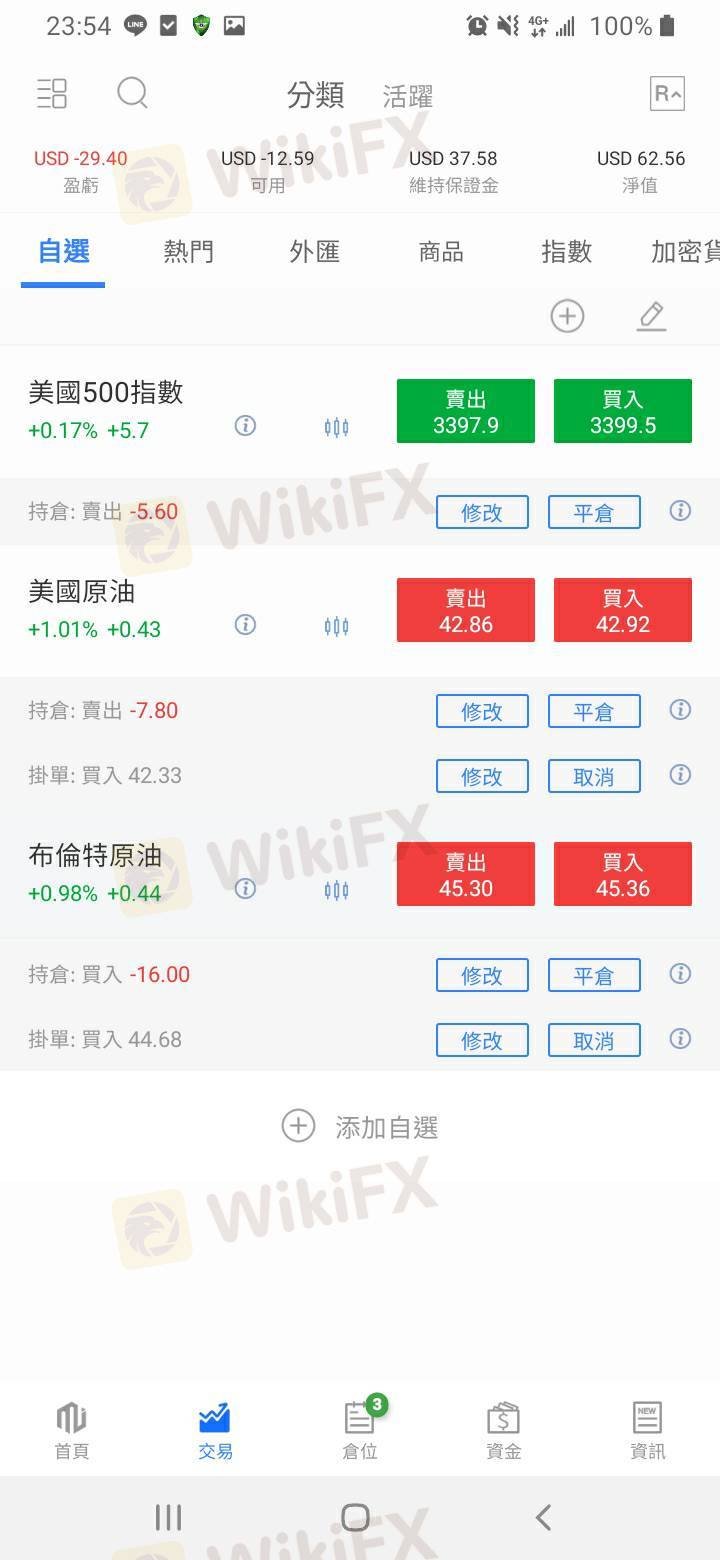Switch to the 熱門 tab
Image resolution: width=720 pixels, height=1560 pixels.
[x=188, y=251]
